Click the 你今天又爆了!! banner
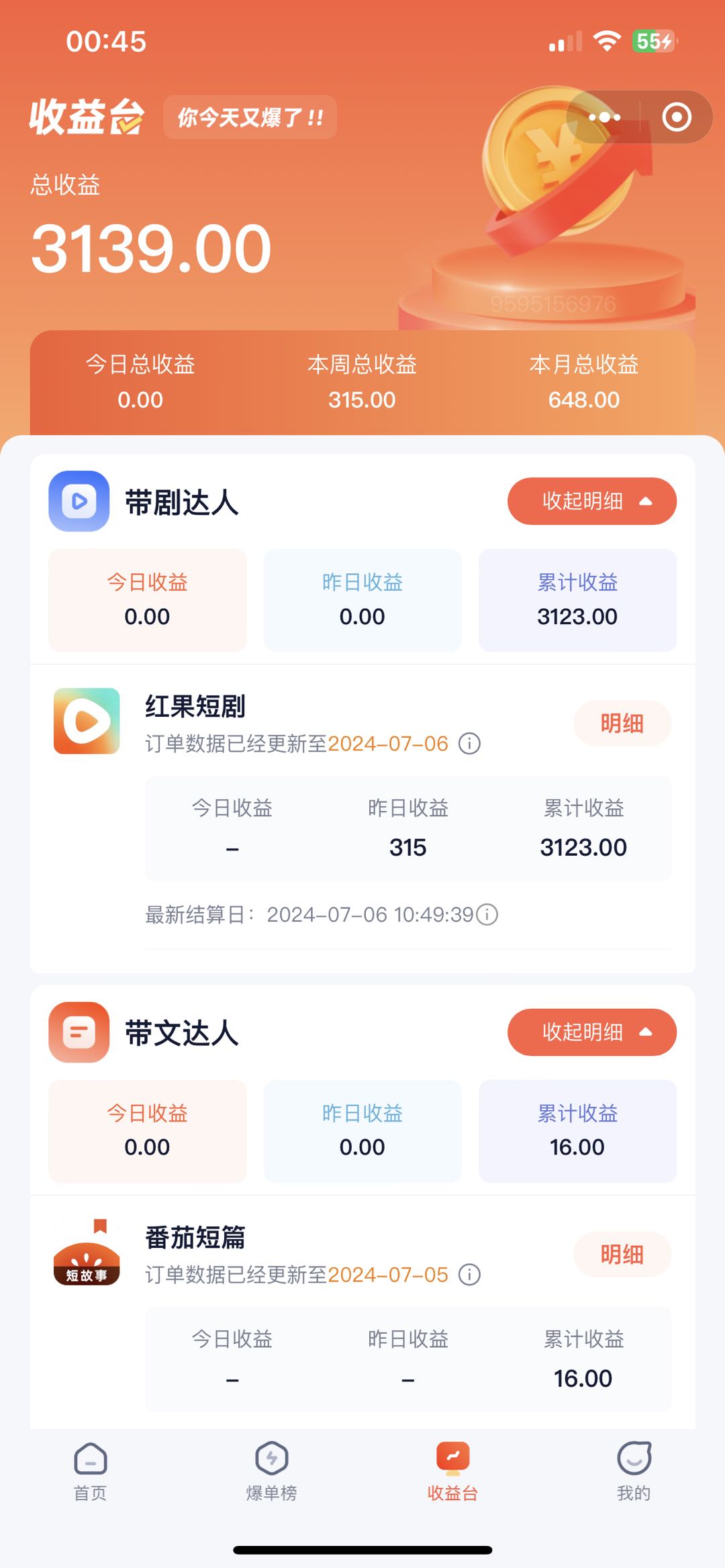Image resolution: width=725 pixels, height=1568 pixels. pos(249,117)
